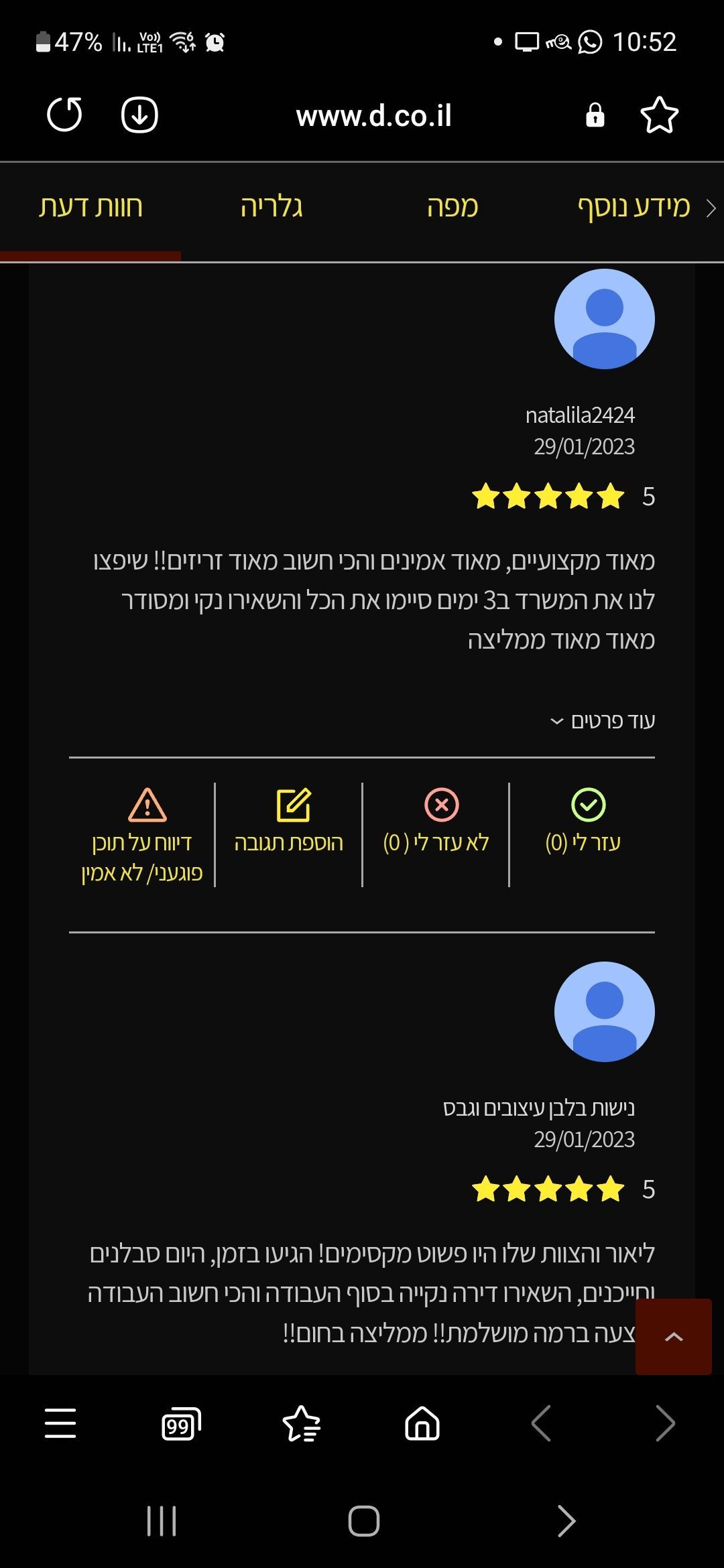
Task: Open the browser bookmarks list
Action: tap(302, 1423)
